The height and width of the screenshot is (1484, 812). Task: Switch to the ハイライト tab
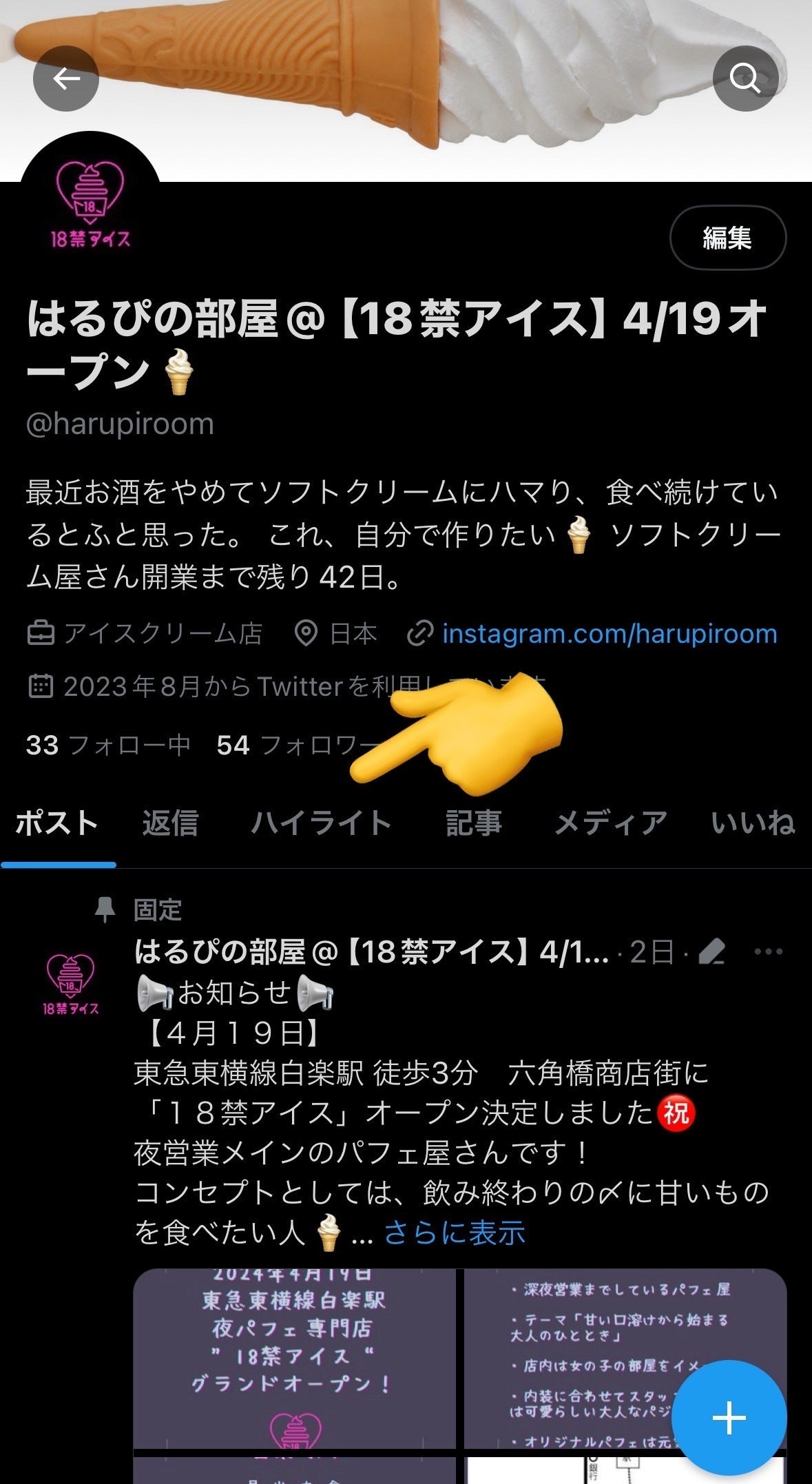tap(322, 823)
